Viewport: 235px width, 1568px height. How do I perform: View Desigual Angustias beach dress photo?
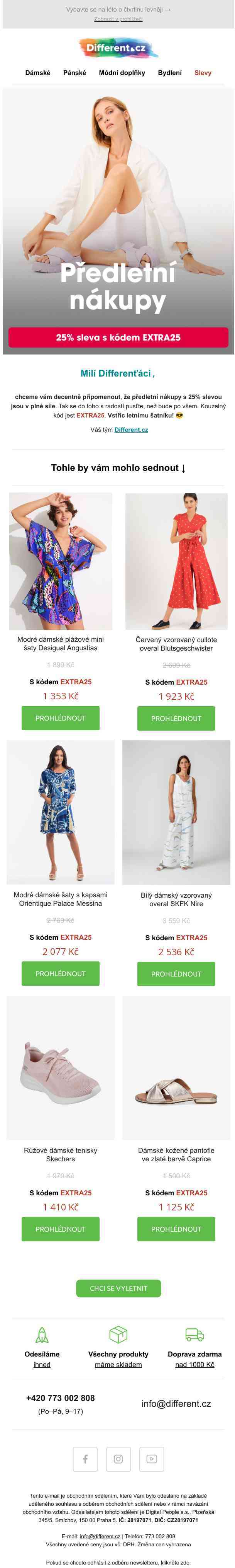[61, 561]
